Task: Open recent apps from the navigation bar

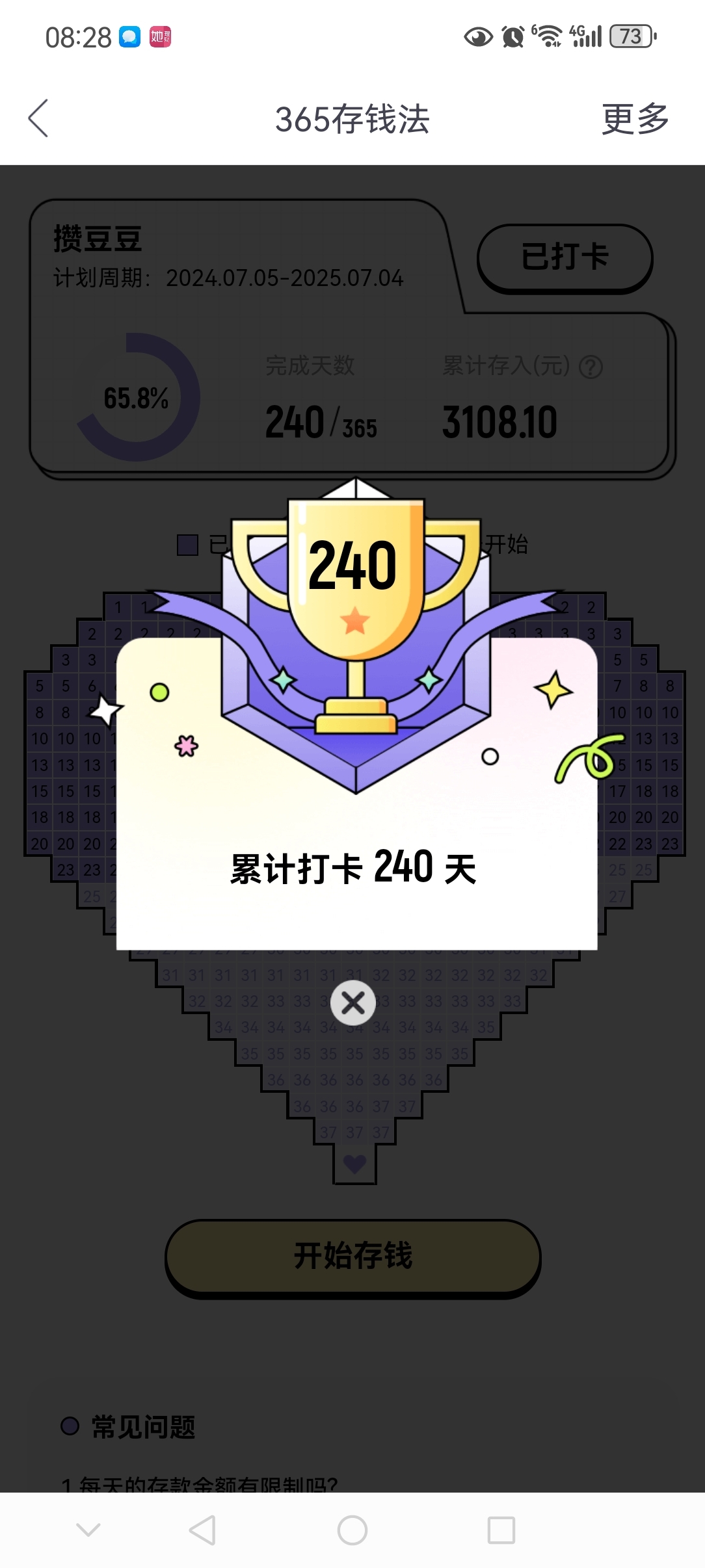Action: click(501, 1530)
